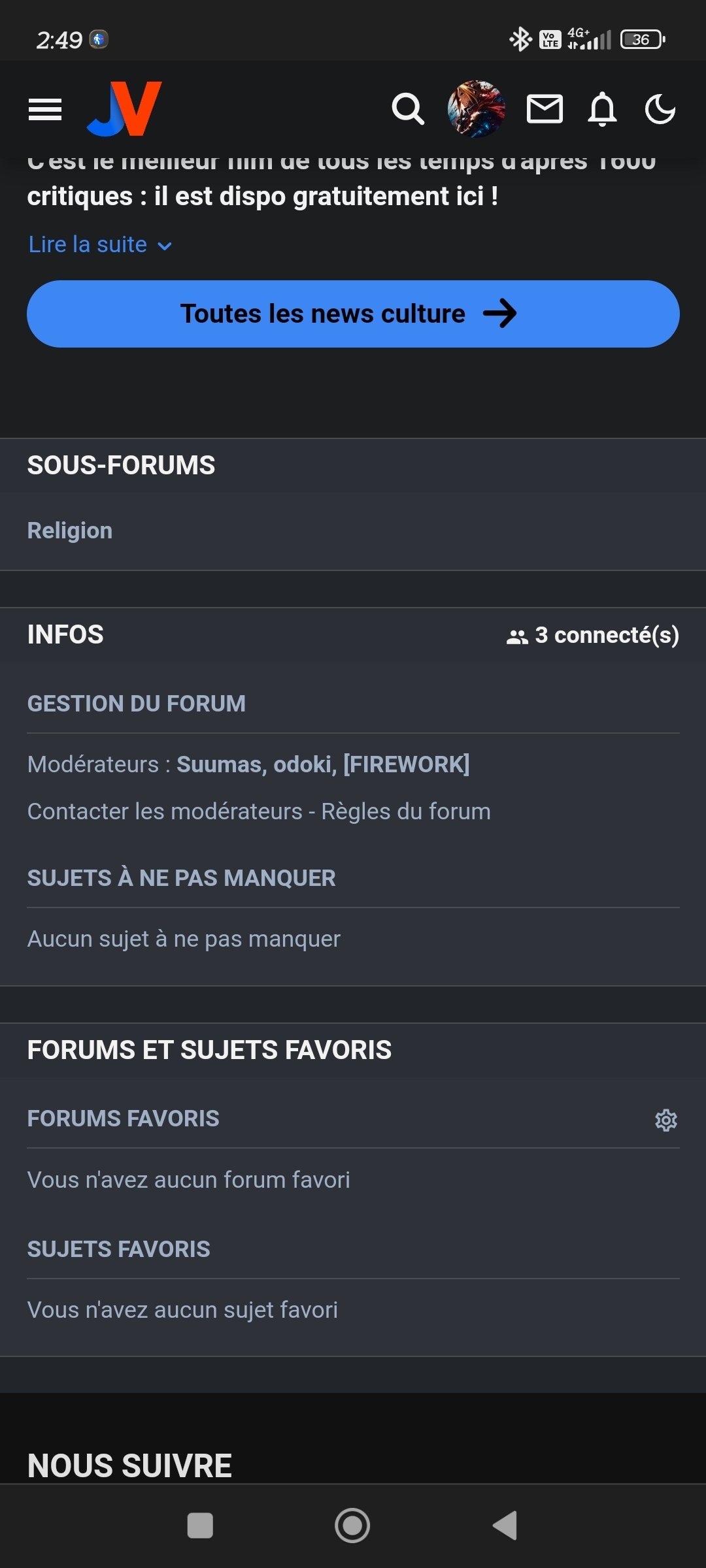Screen dimensions: 706x1568
Task: View moderator Suumas' profile
Action: [x=220, y=764]
